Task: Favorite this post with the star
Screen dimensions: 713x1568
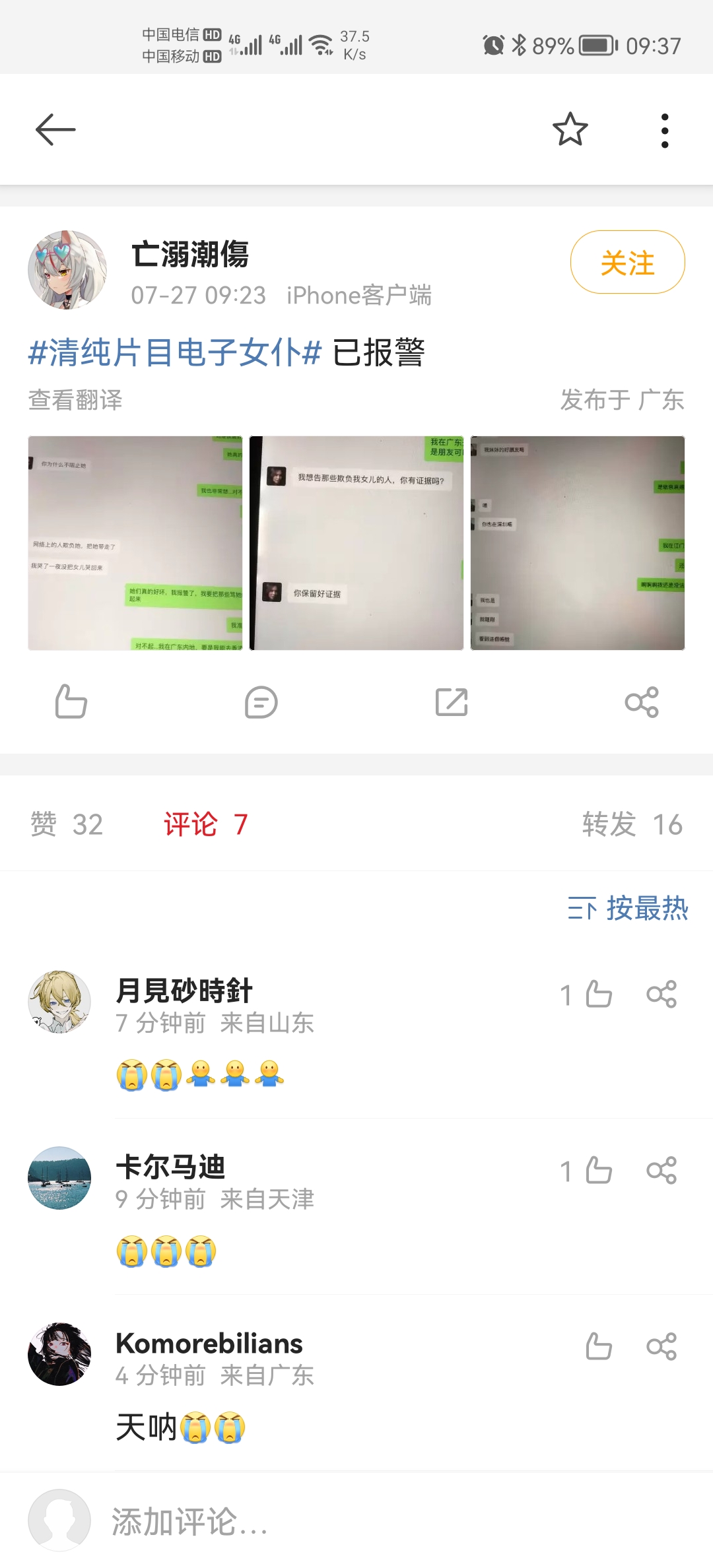Action: 570,129
